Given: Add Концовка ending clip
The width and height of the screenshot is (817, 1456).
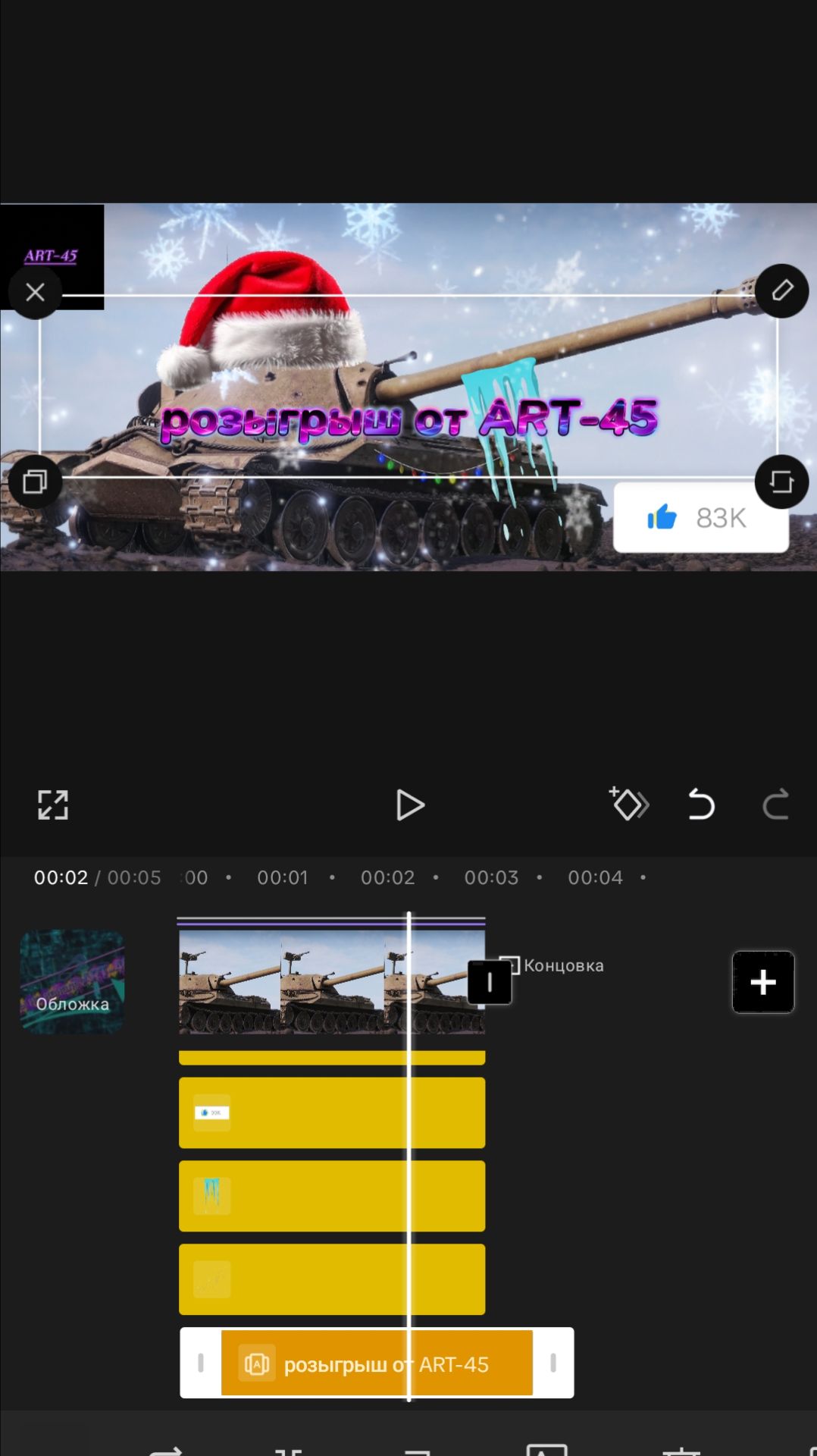Looking at the screenshot, I should [x=553, y=965].
